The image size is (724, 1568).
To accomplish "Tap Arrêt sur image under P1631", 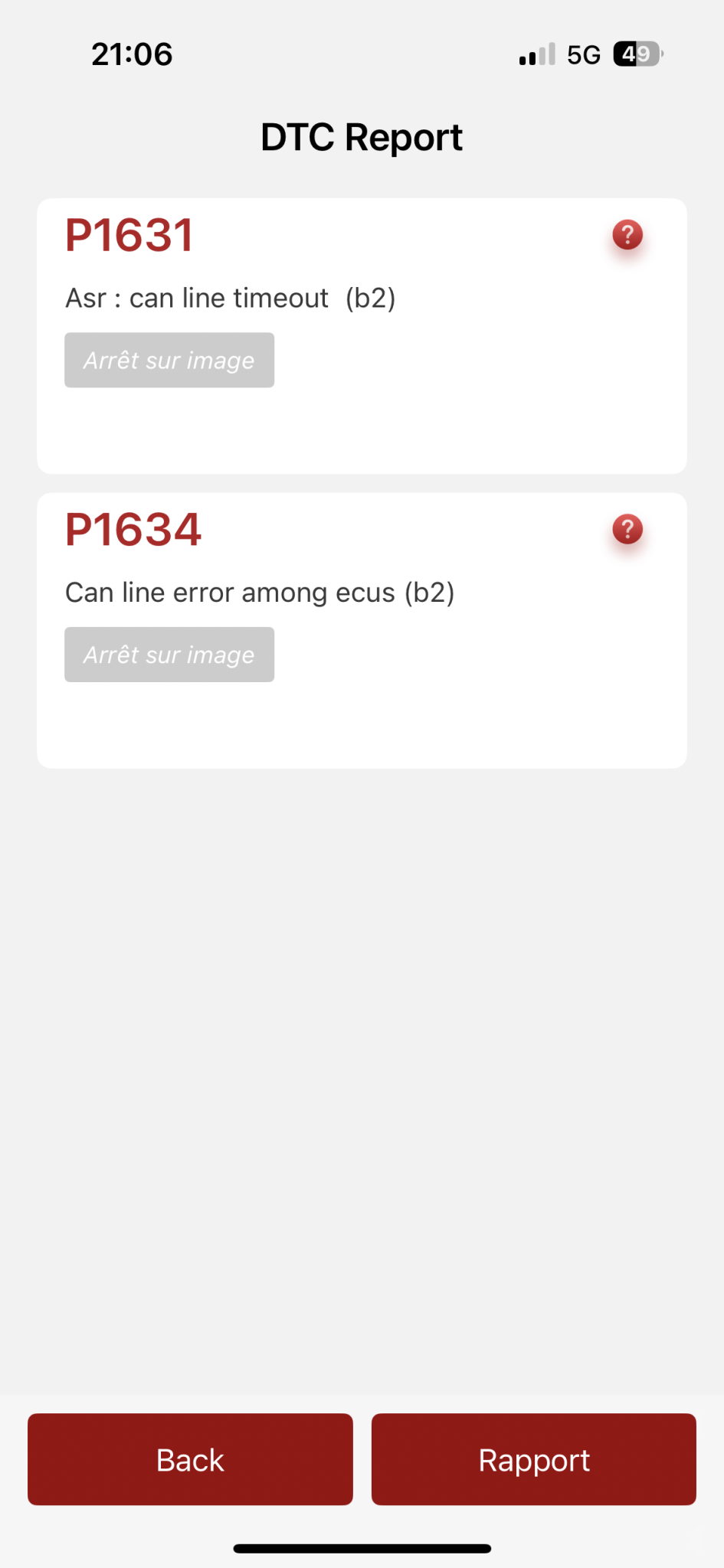I will (x=169, y=360).
